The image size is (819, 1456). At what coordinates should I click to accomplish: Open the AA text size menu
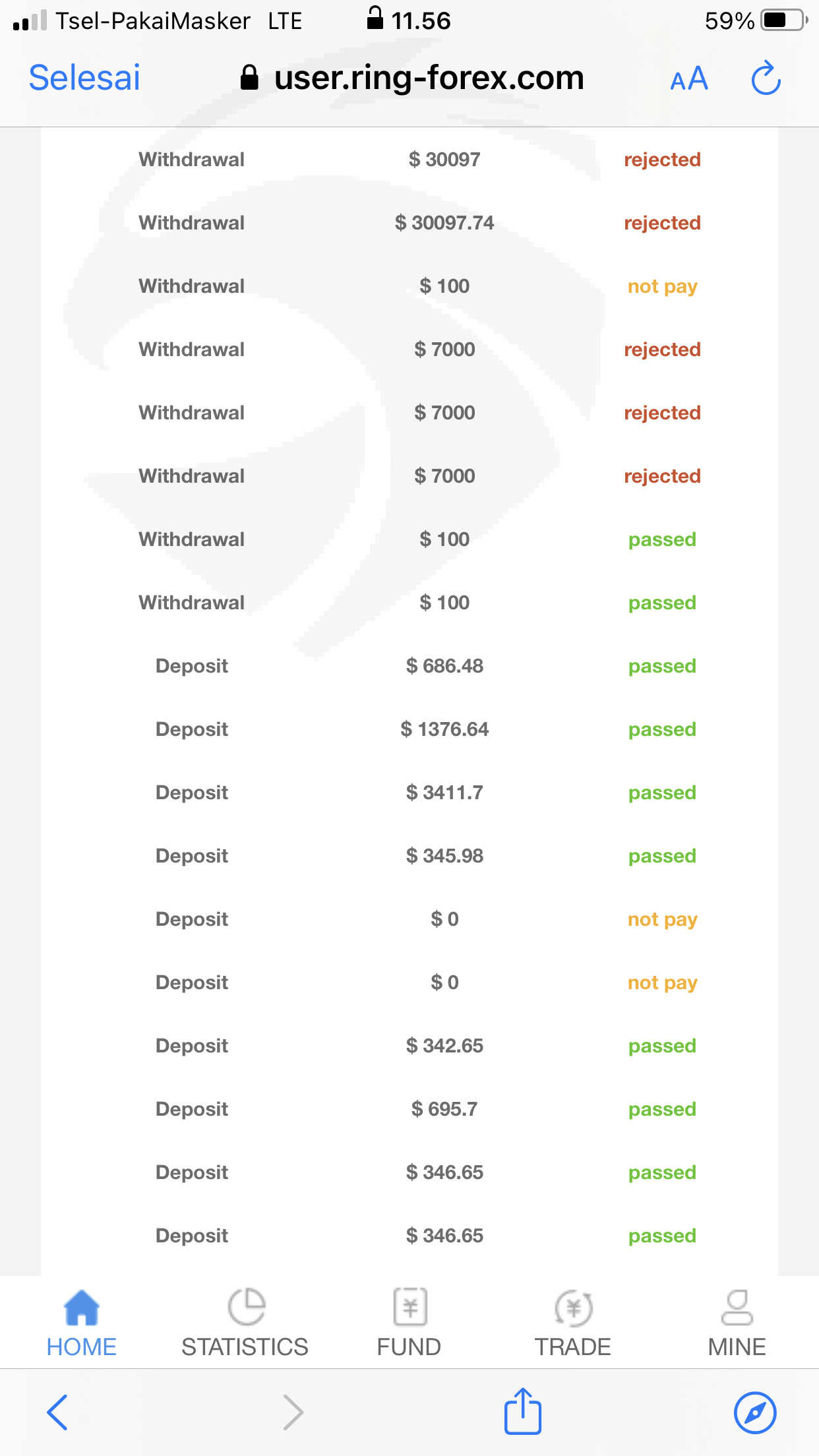(x=688, y=79)
